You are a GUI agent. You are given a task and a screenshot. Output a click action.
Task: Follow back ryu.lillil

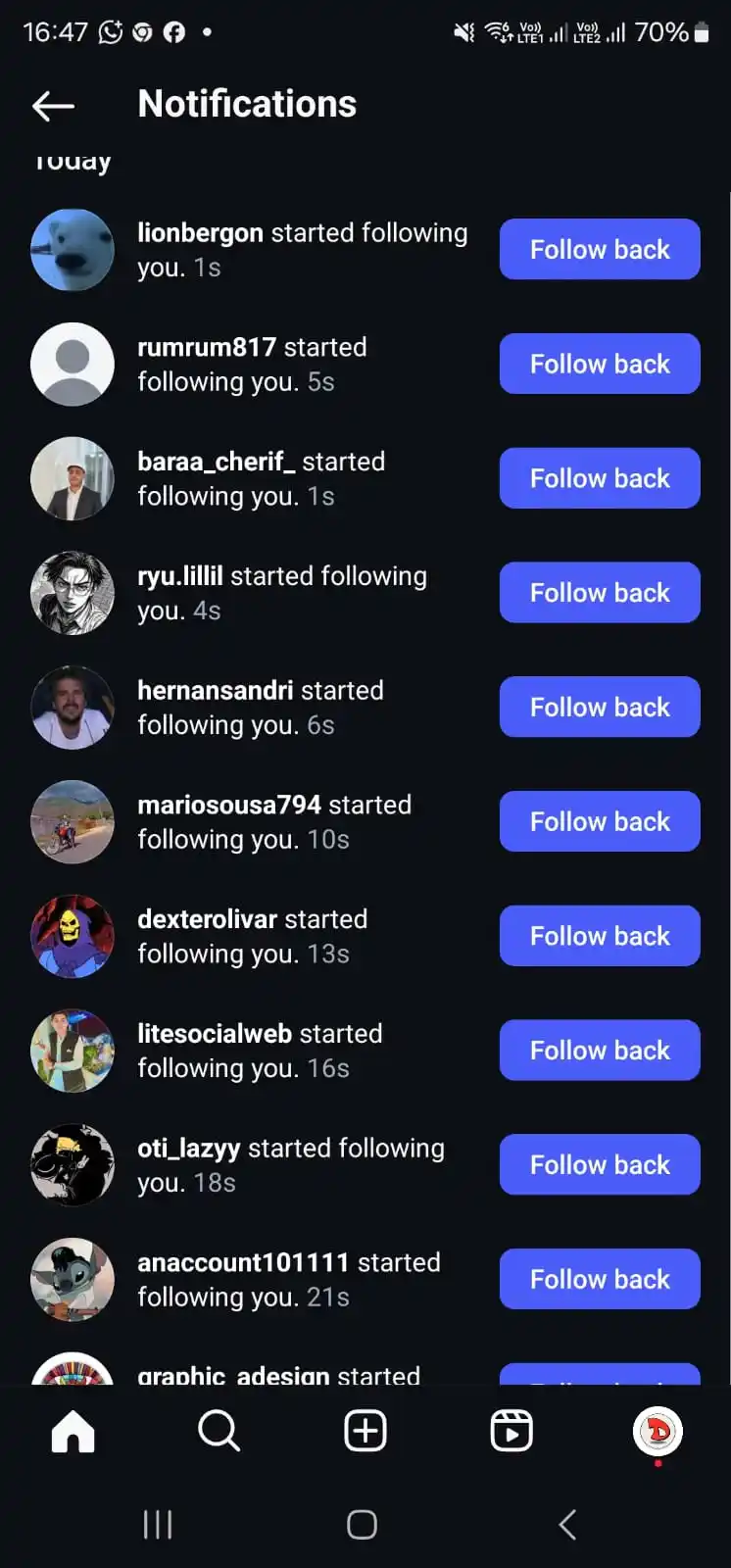(x=600, y=593)
